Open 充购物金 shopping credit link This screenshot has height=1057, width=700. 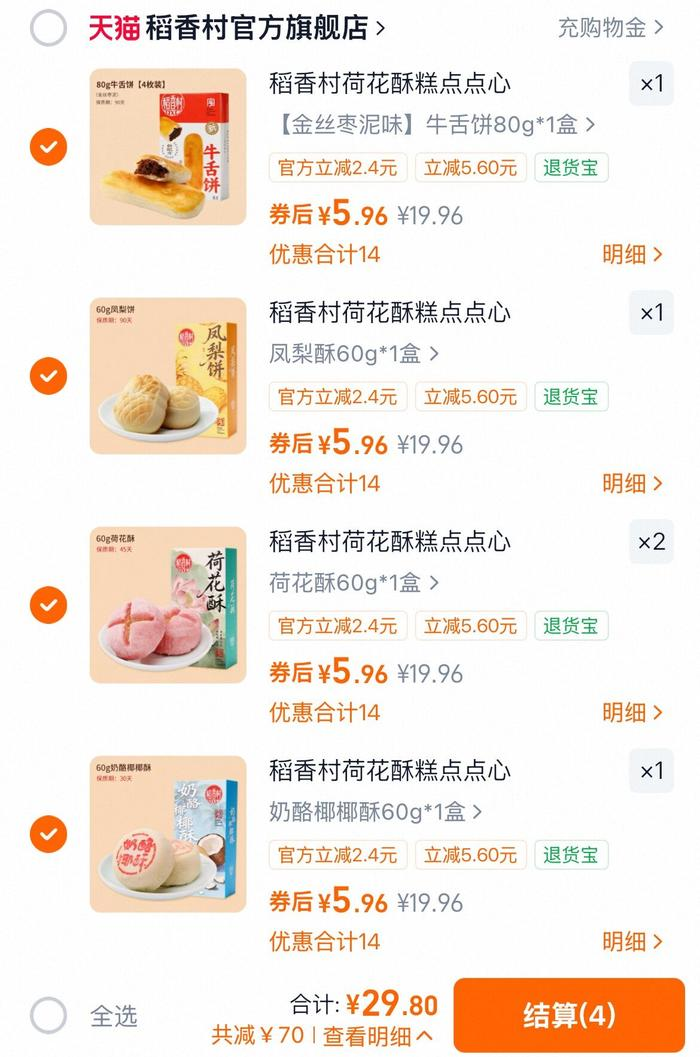[x=610, y=28]
